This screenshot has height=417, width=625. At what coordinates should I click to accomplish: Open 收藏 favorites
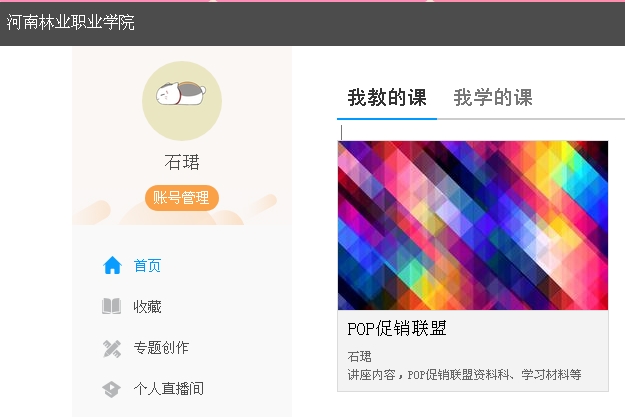[x=146, y=307]
